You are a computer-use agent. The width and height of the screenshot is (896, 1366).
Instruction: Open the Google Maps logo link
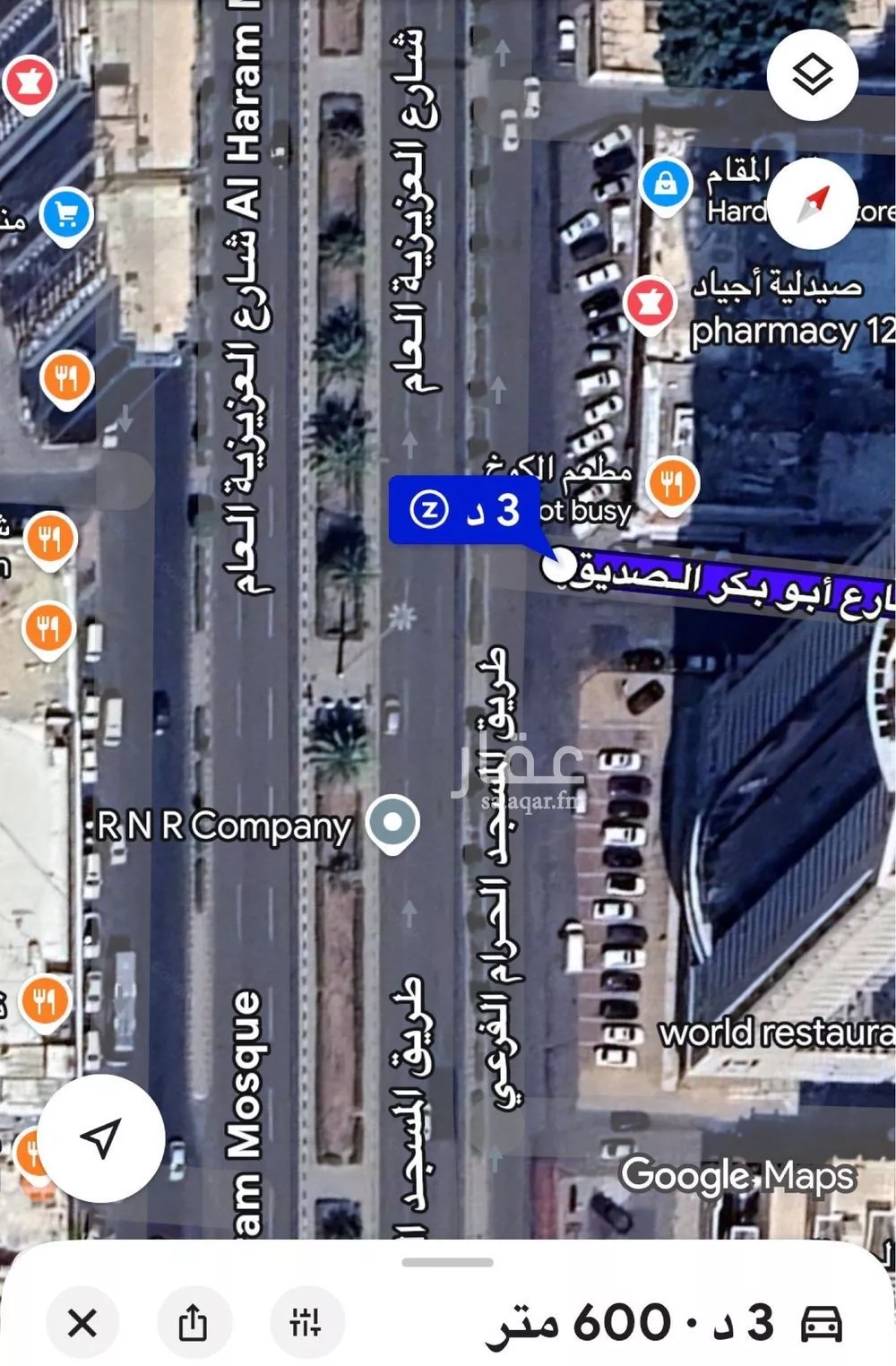click(x=735, y=1174)
